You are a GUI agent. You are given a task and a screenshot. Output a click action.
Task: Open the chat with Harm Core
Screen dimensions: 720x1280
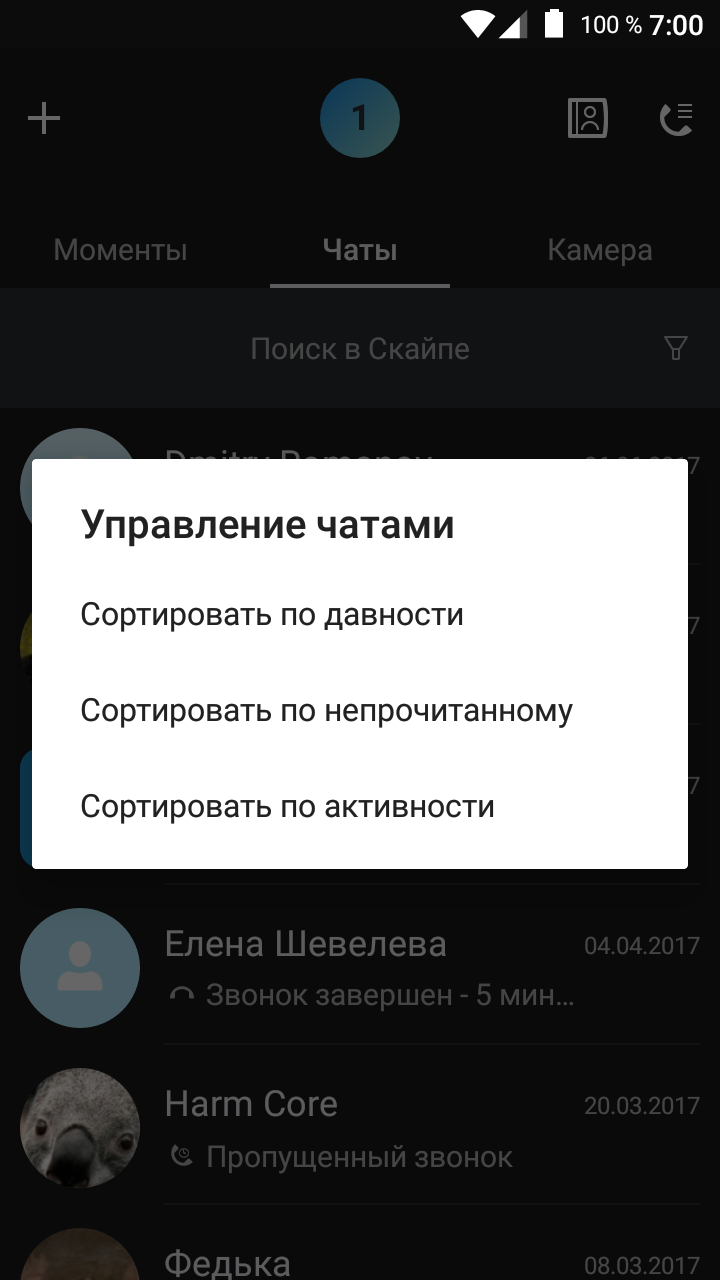point(360,1128)
